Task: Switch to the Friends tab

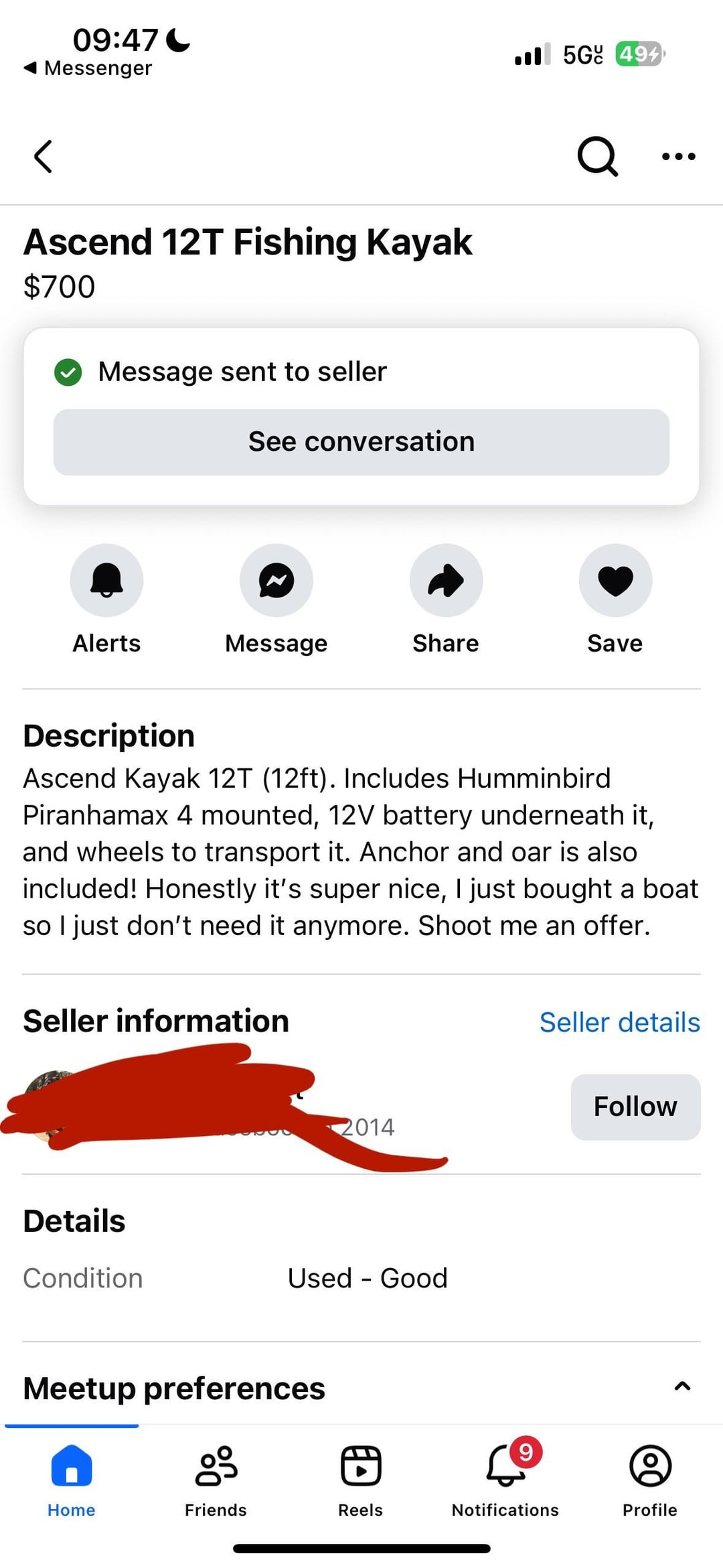Action: tap(216, 1480)
